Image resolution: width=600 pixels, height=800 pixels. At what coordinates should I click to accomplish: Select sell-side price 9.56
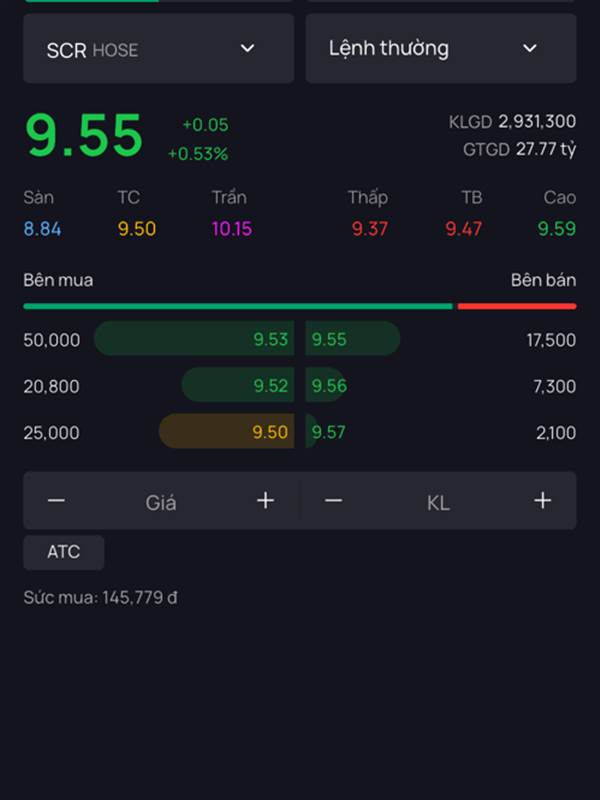[x=329, y=386]
